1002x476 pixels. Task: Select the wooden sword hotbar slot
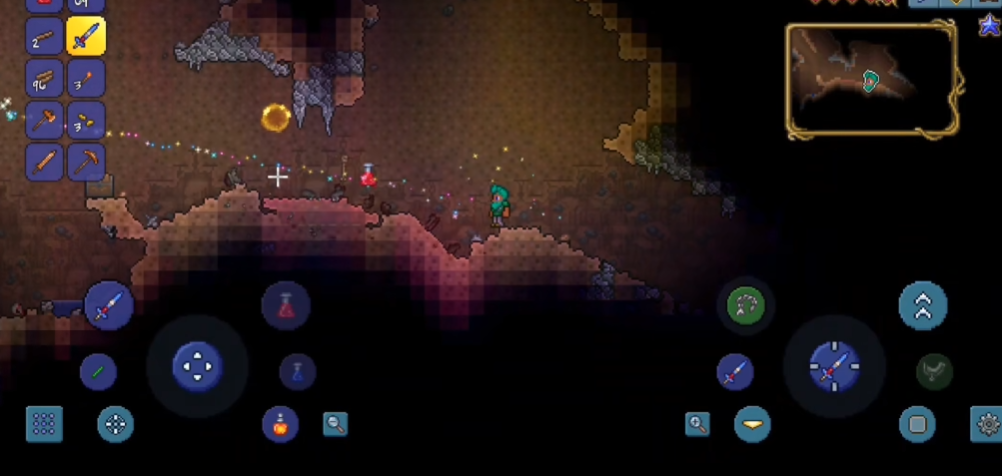click(44, 160)
